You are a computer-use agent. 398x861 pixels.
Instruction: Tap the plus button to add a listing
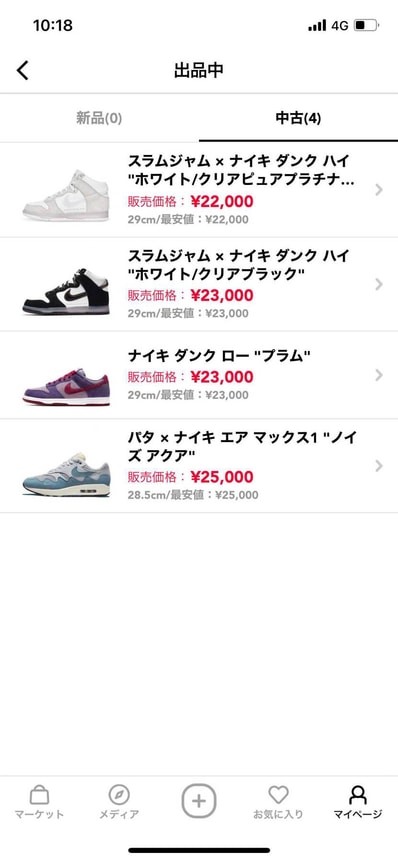coord(199,801)
